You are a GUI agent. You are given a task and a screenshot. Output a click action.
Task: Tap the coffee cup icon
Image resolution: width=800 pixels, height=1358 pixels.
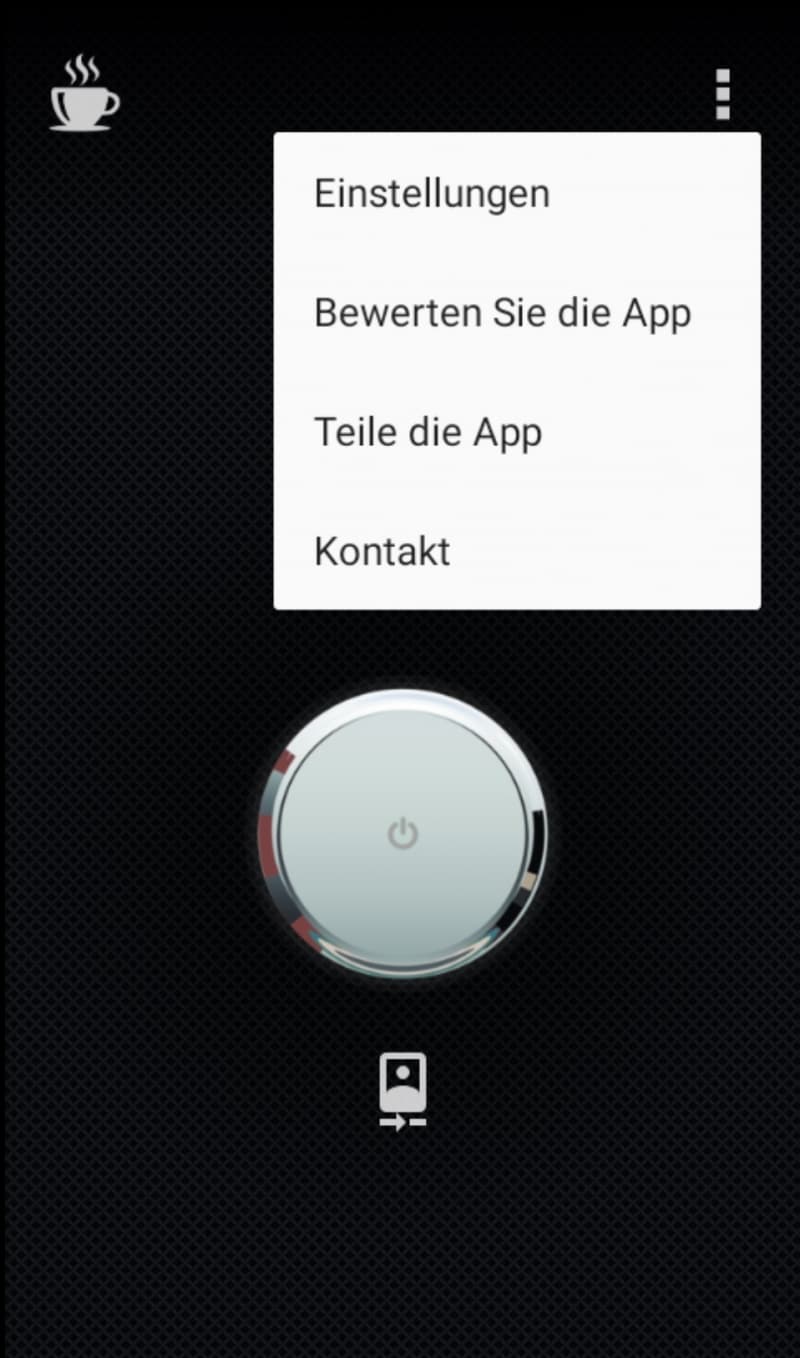click(x=84, y=94)
